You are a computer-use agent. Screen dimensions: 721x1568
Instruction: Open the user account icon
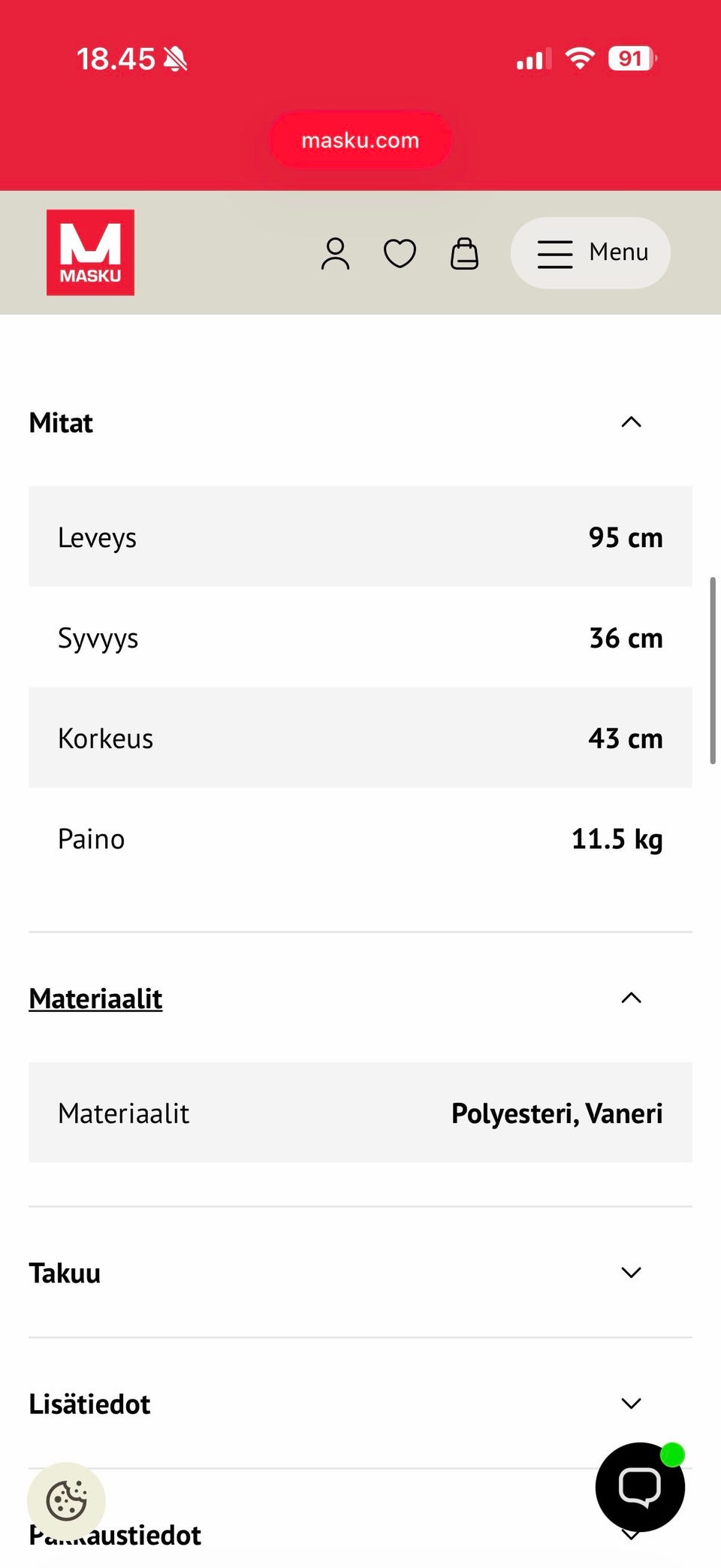pyautogui.click(x=336, y=253)
